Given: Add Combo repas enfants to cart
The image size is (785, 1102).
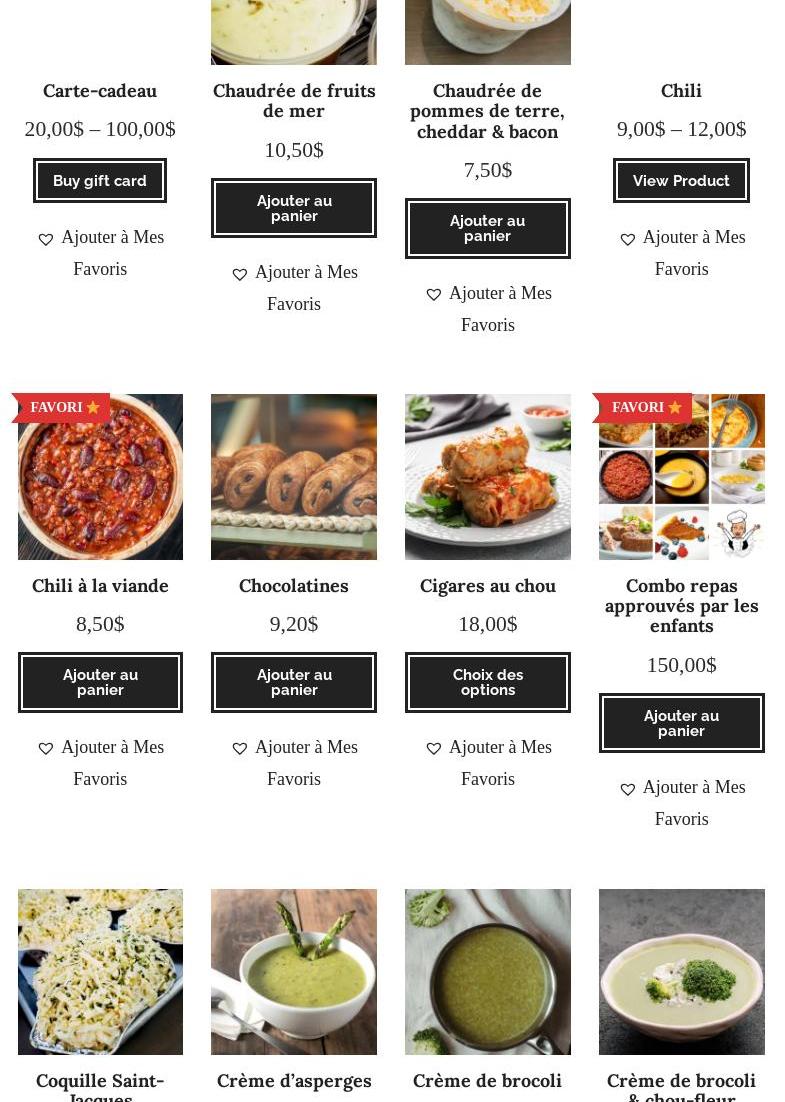Looking at the screenshot, I should (x=681, y=723).
